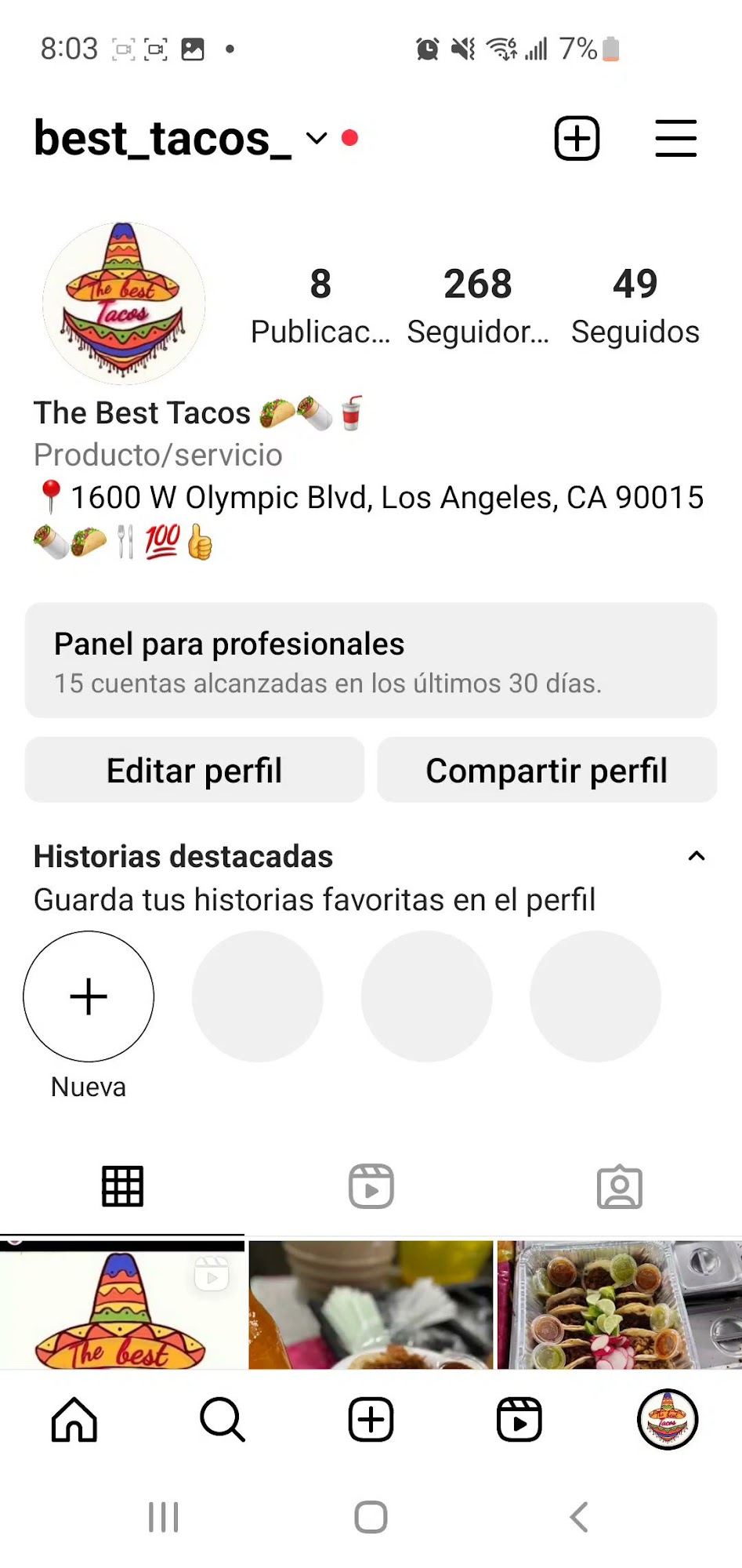Open the hamburger menu
The width and height of the screenshot is (742, 1568).
[x=675, y=139]
